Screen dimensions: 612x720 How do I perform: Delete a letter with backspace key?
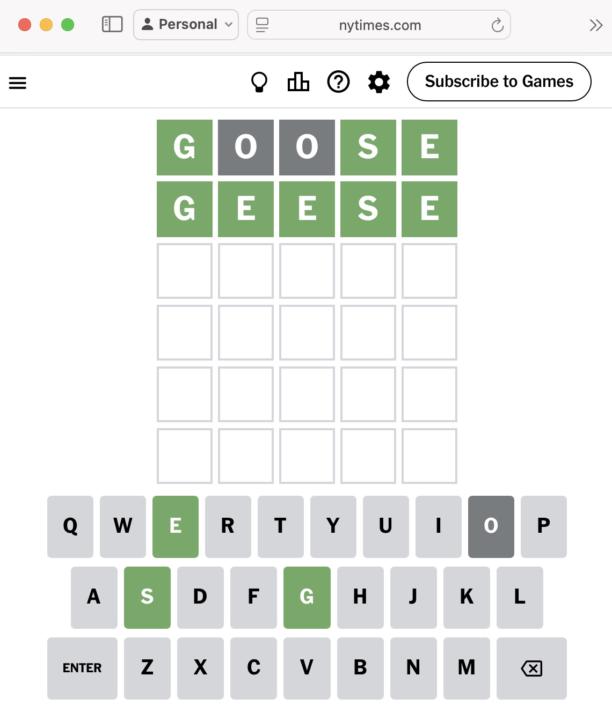531,668
